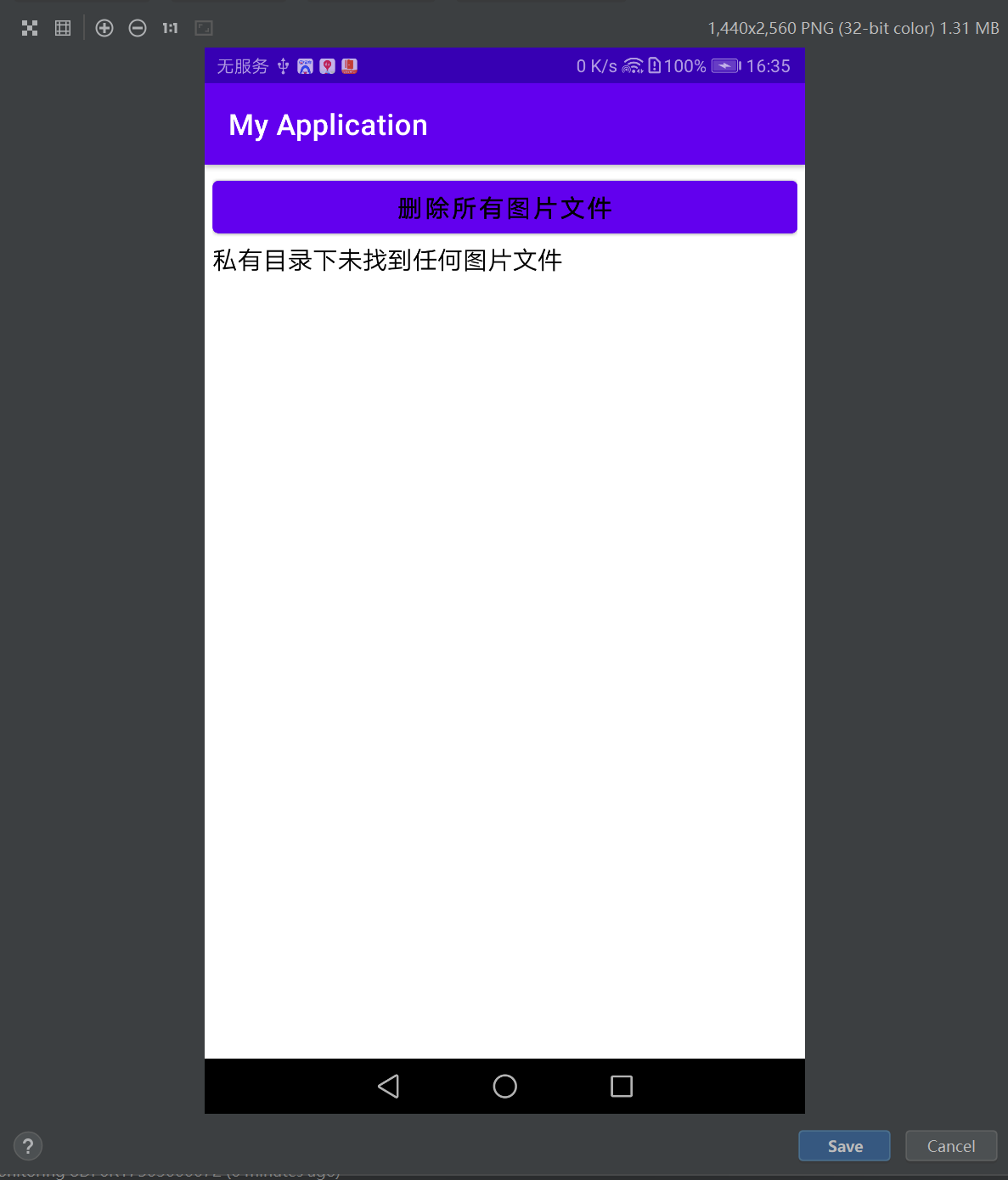
Task: Cancel the screenshot dialog
Action: click(950, 1145)
